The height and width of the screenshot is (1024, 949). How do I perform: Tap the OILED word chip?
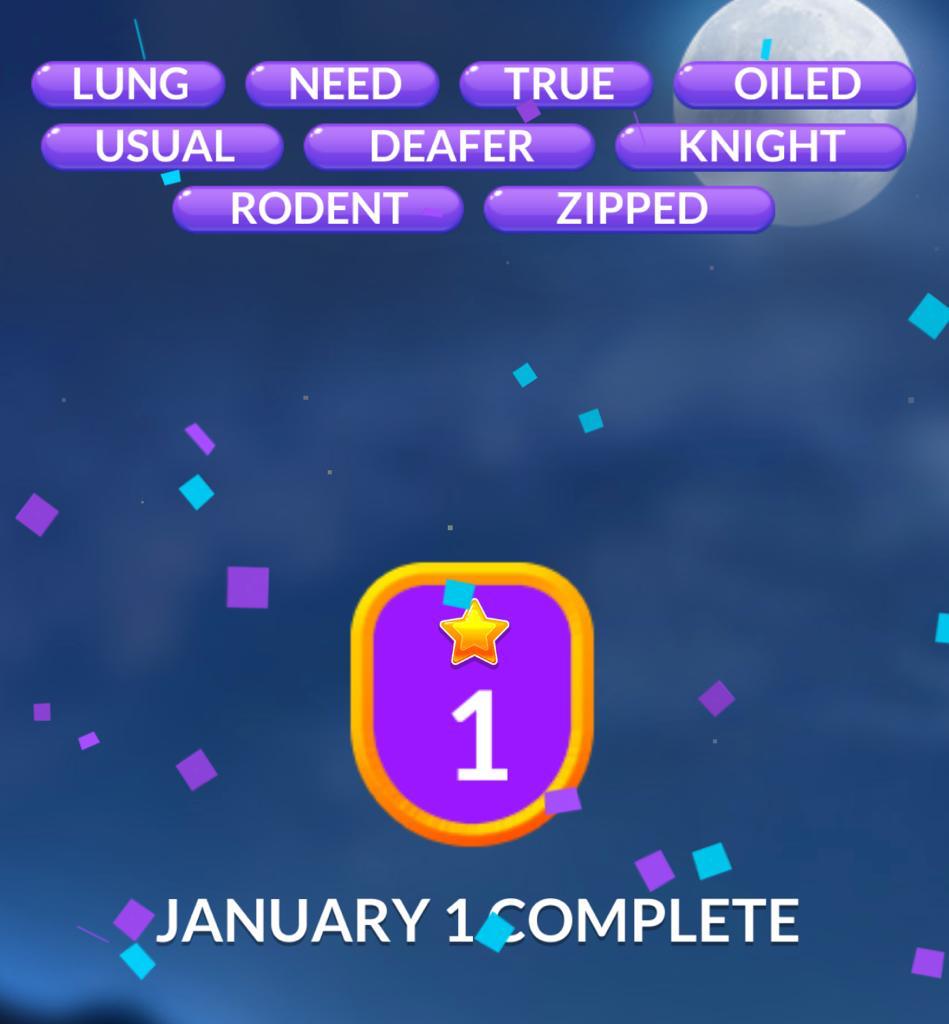coord(795,85)
